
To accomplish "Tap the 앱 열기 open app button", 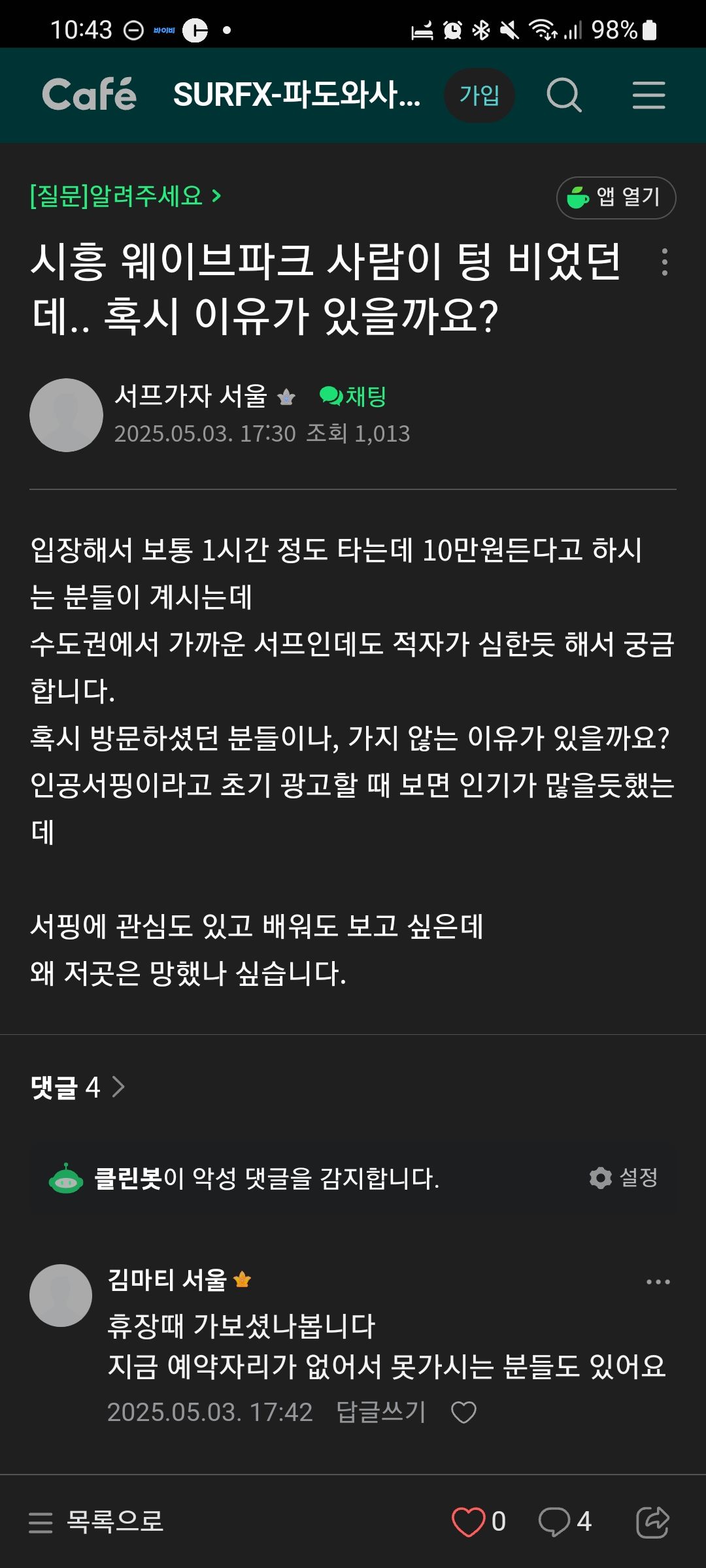I will [616, 197].
